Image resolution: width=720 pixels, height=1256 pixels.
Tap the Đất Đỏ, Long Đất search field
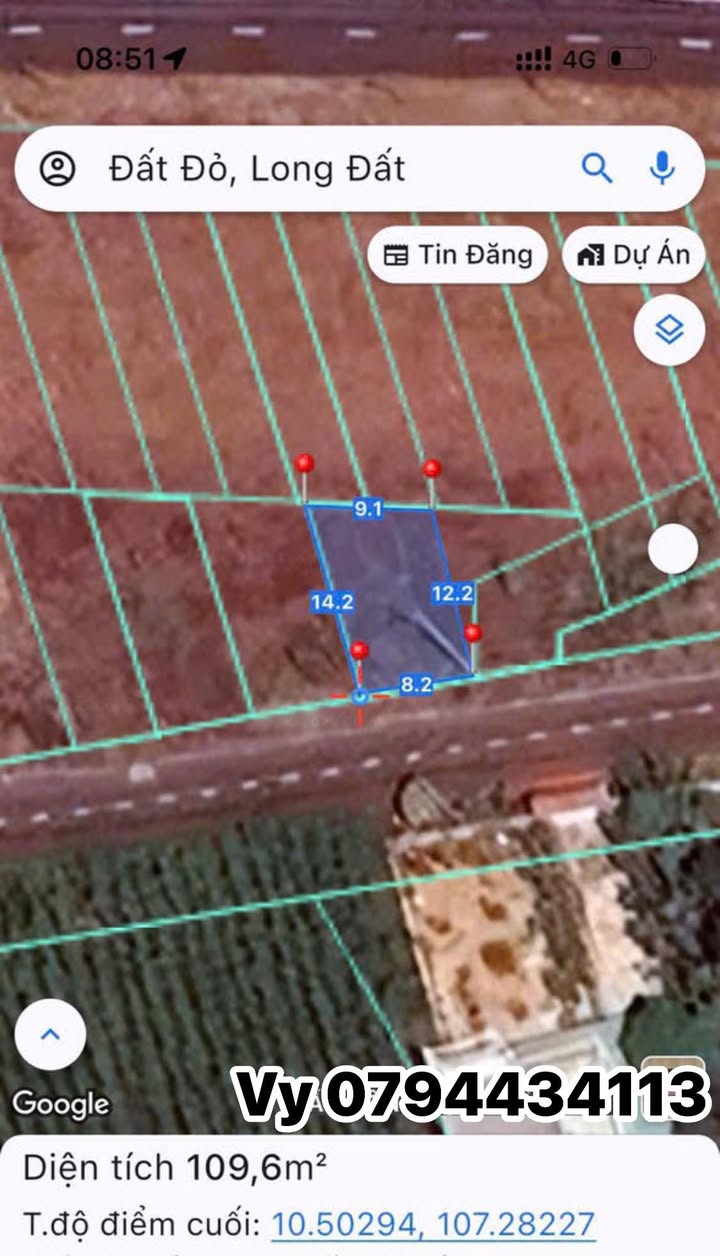pos(300,168)
